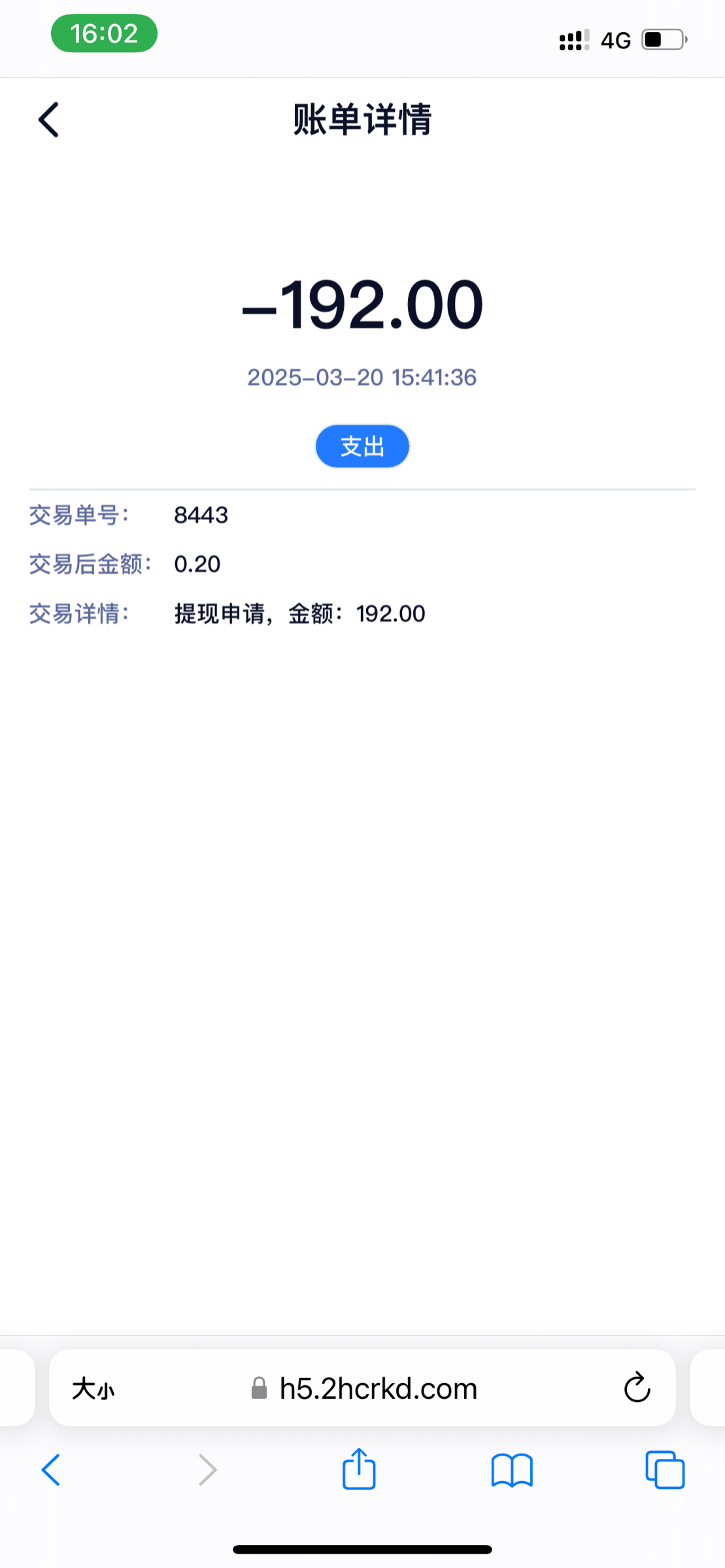Show all open Safari tabs
Screen dimensions: 725x1568
(x=665, y=1470)
